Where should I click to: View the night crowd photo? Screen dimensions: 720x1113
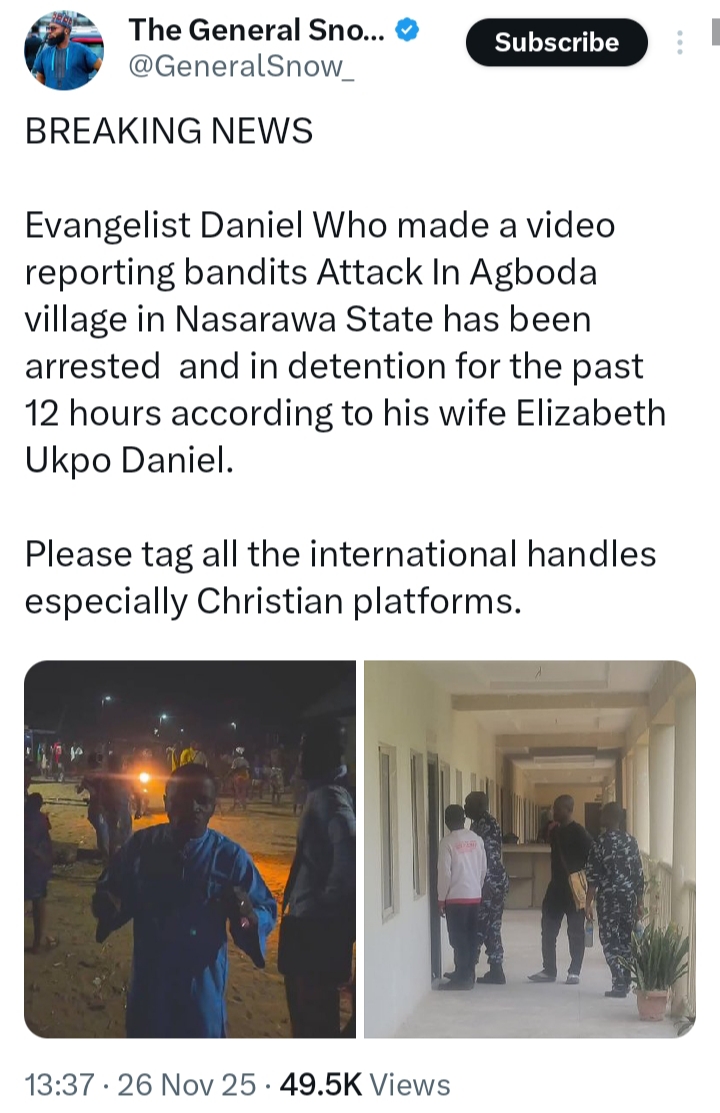[x=190, y=849]
